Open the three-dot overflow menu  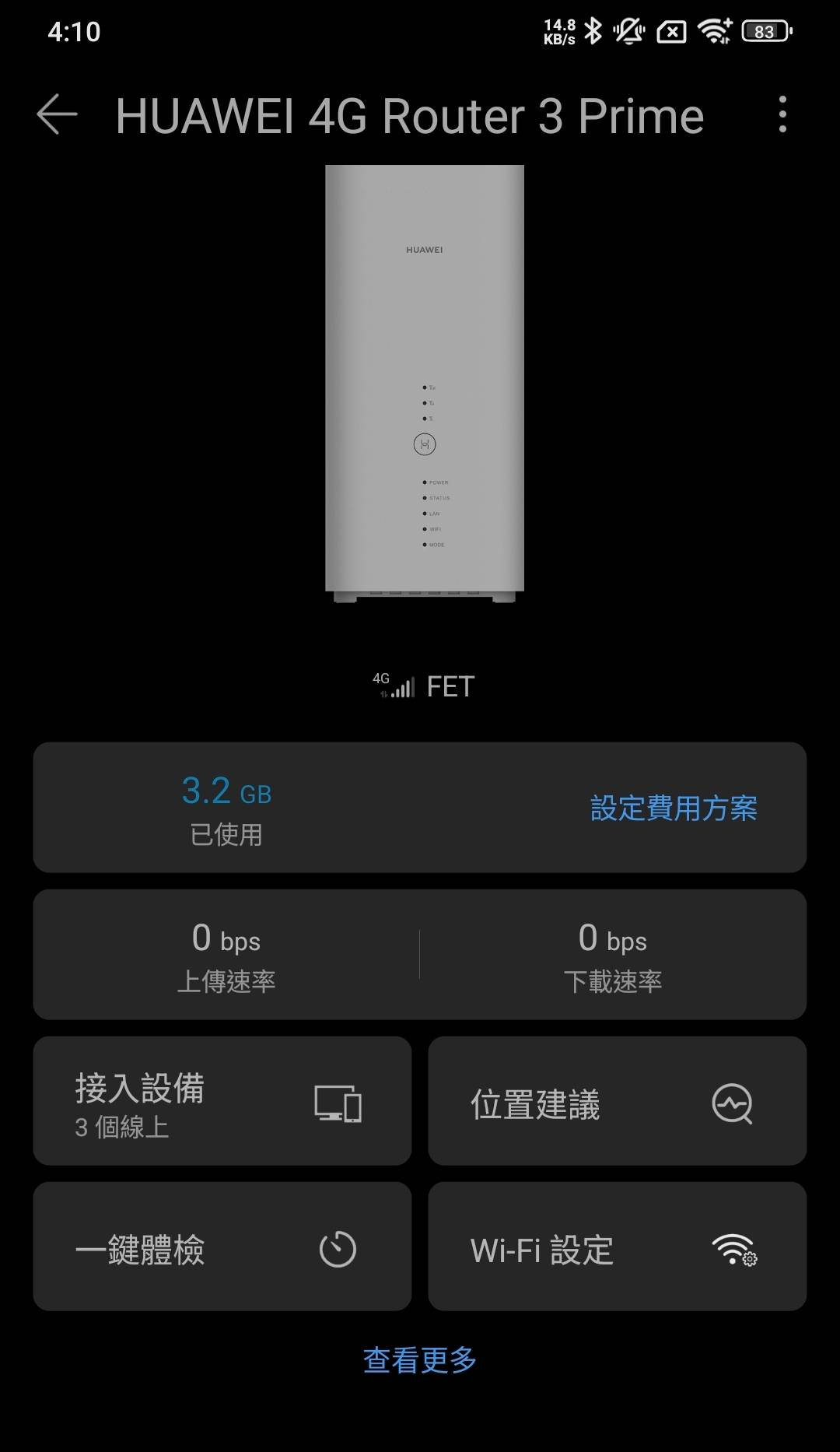782,114
